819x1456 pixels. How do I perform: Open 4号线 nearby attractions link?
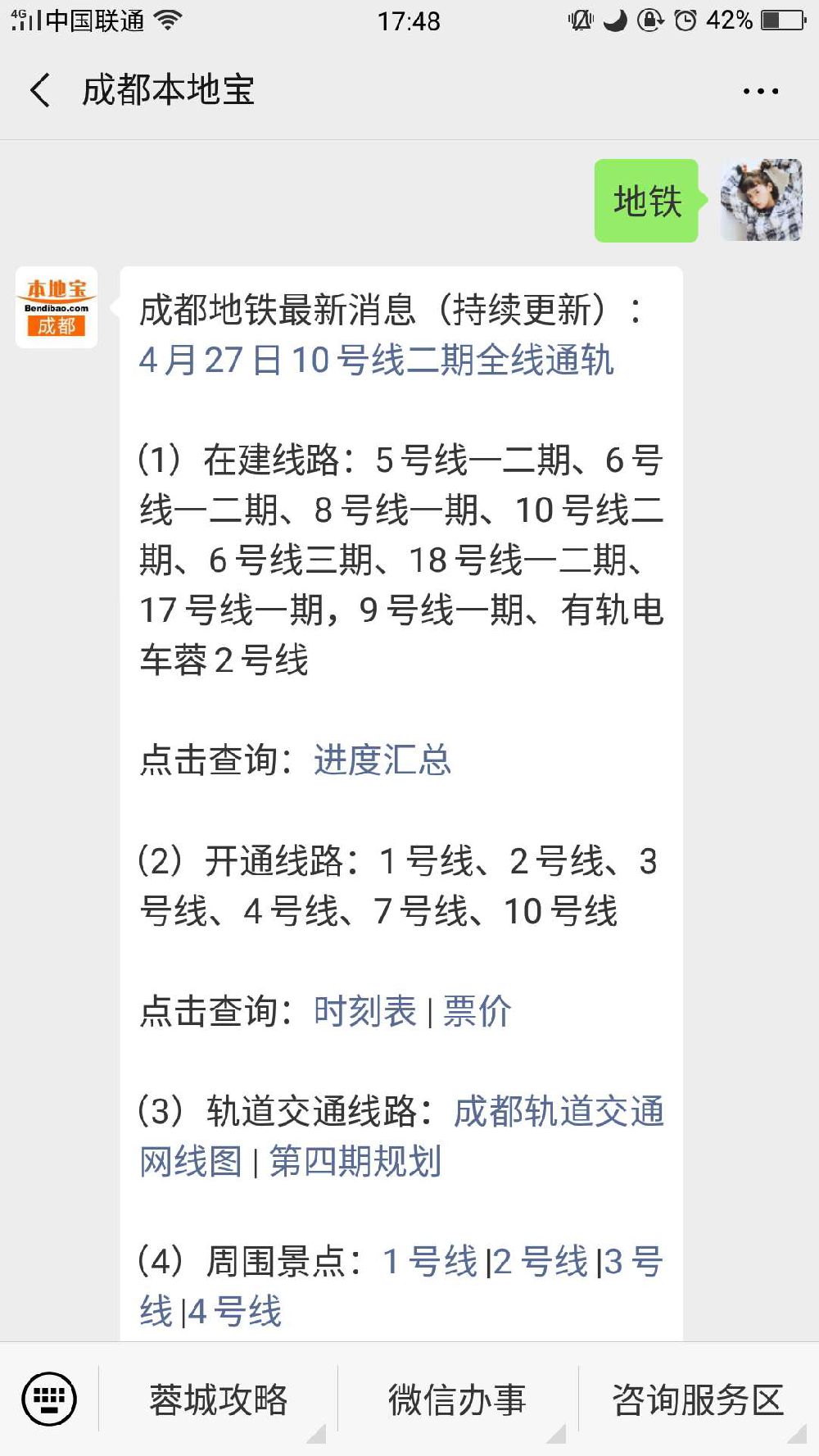click(234, 1312)
